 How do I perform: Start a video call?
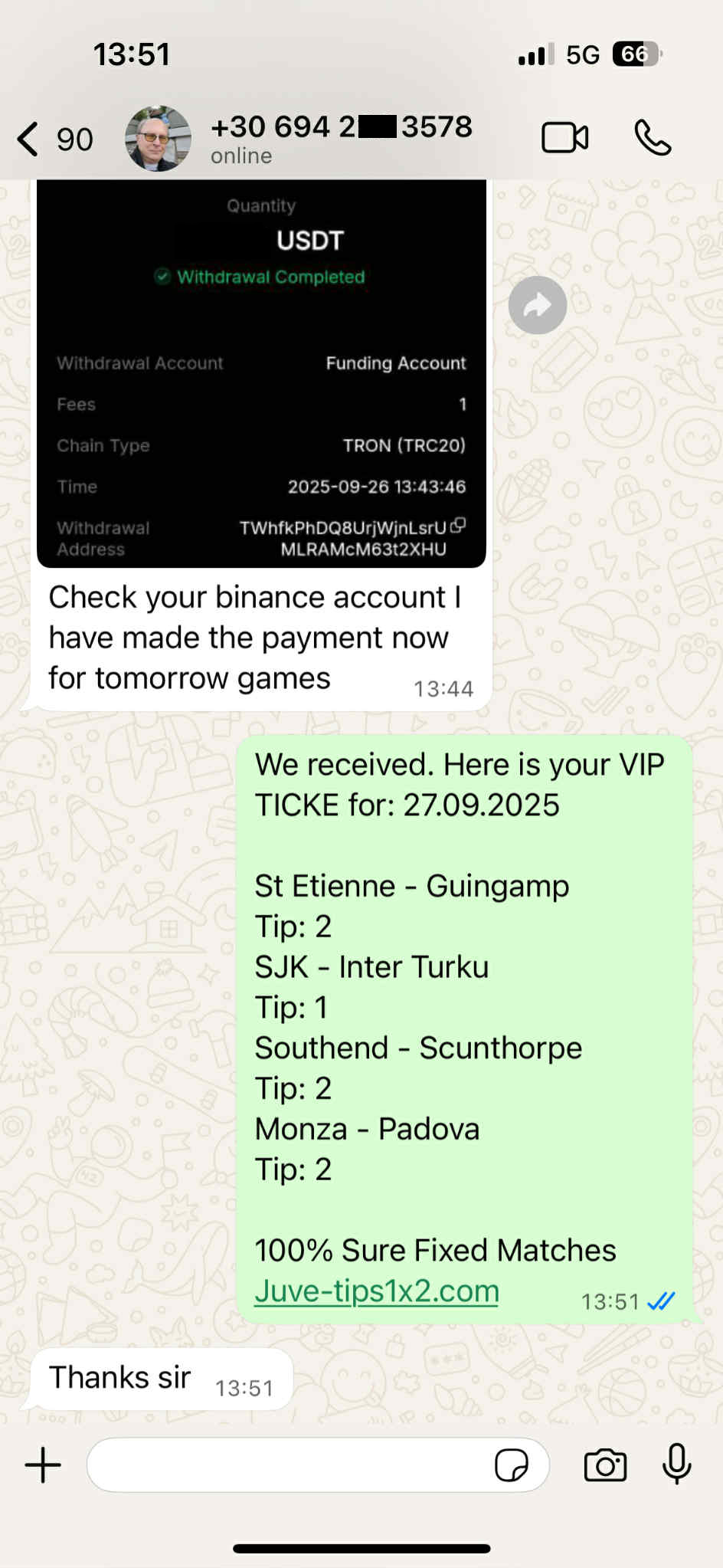[x=564, y=138]
